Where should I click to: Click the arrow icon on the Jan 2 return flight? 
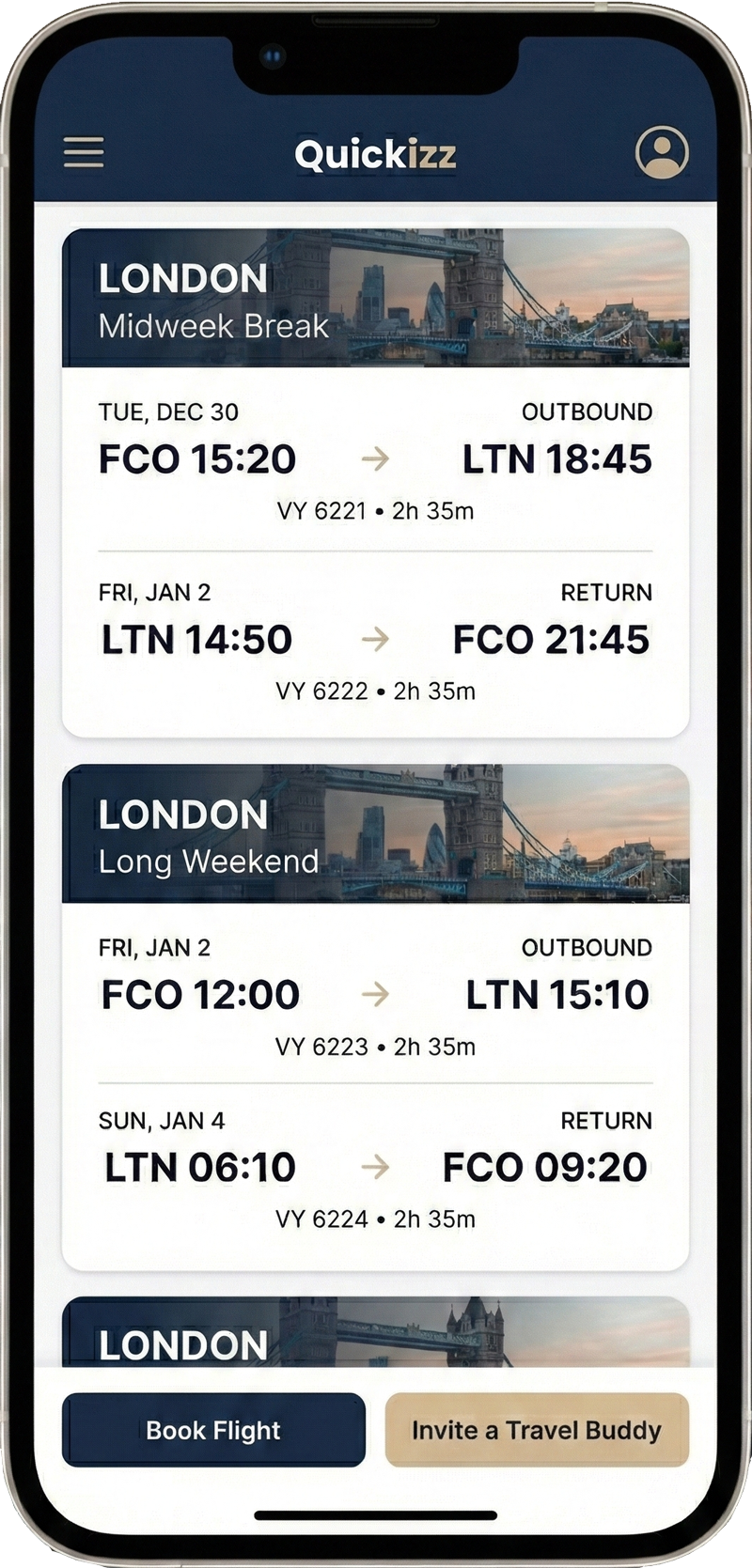(x=376, y=640)
